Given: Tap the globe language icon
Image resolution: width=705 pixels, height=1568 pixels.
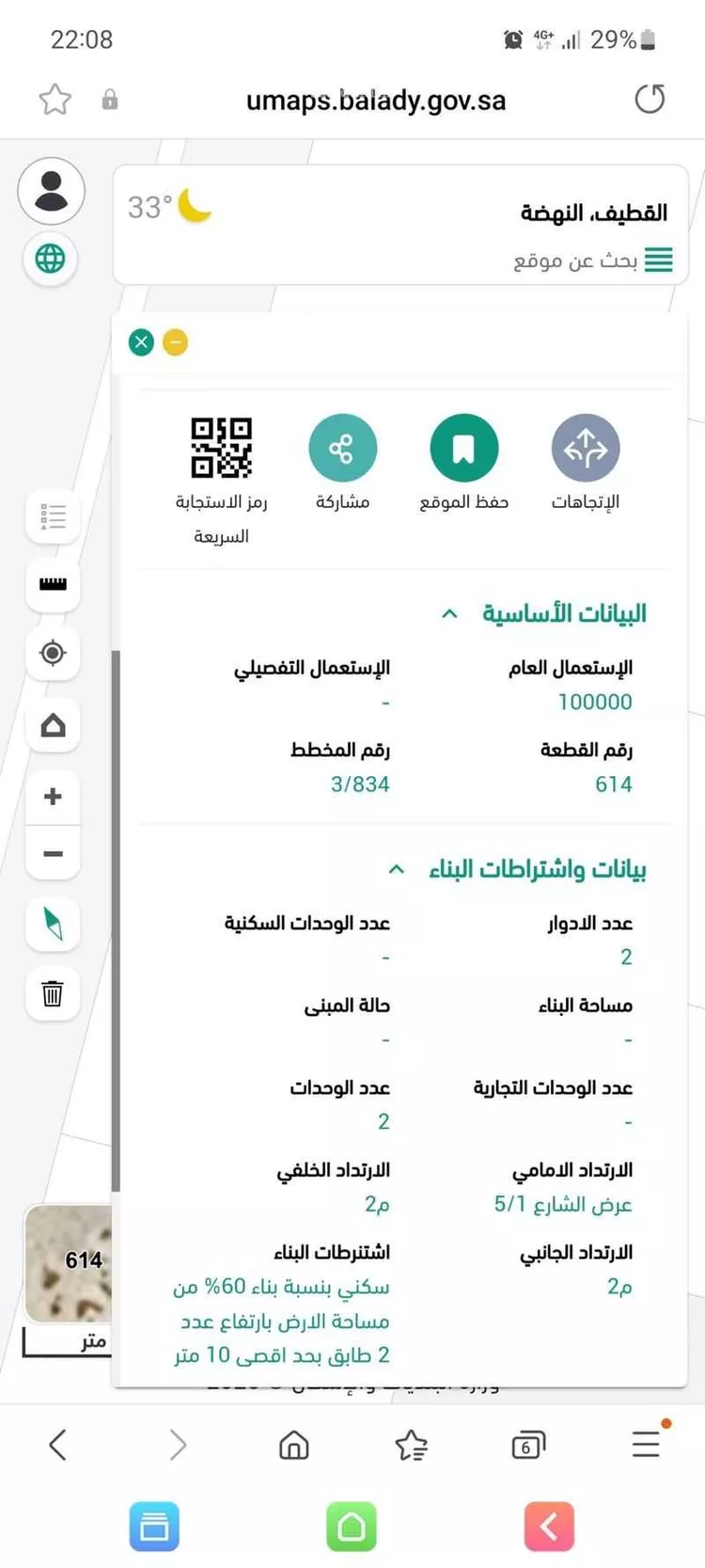Looking at the screenshot, I should pos(51,258).
